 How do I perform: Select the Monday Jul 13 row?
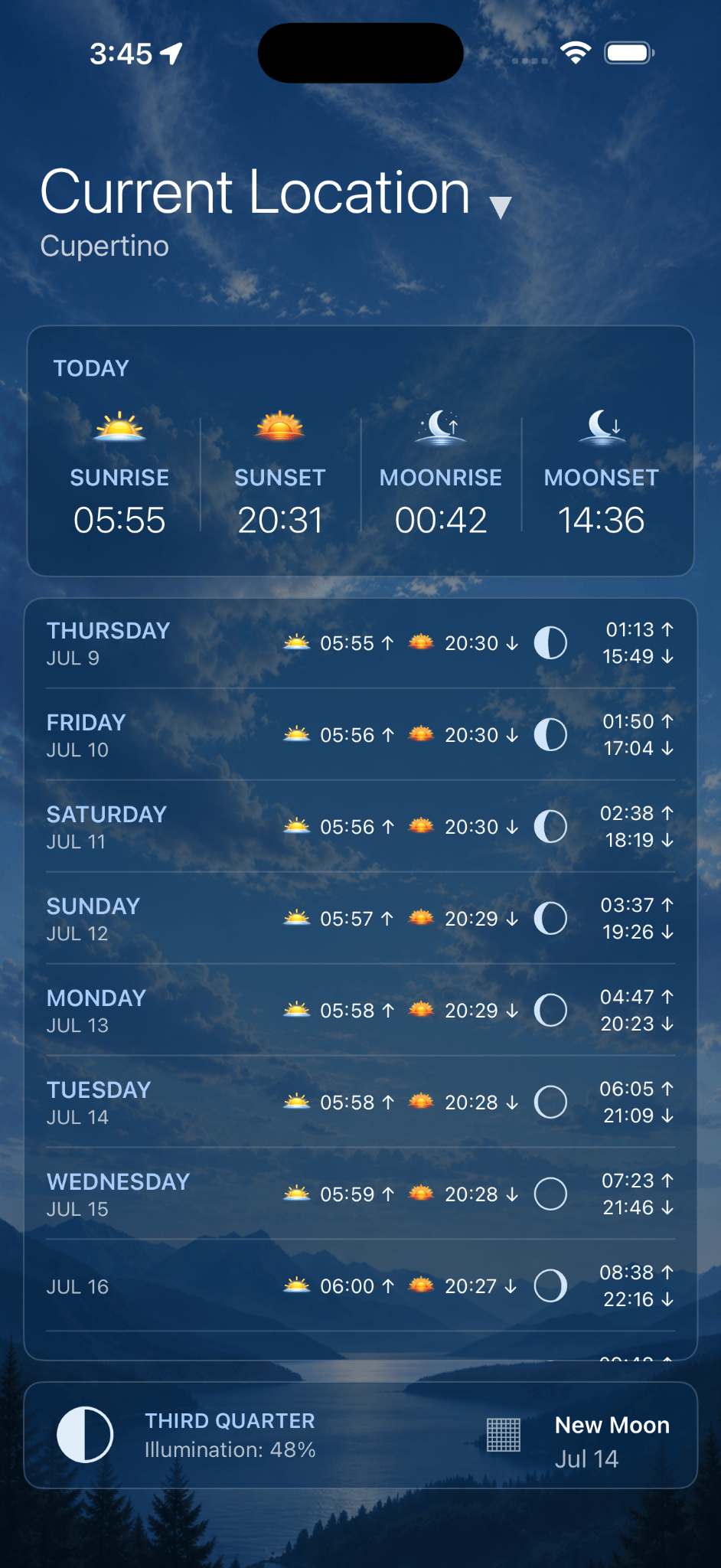(x=360, y=1011)
